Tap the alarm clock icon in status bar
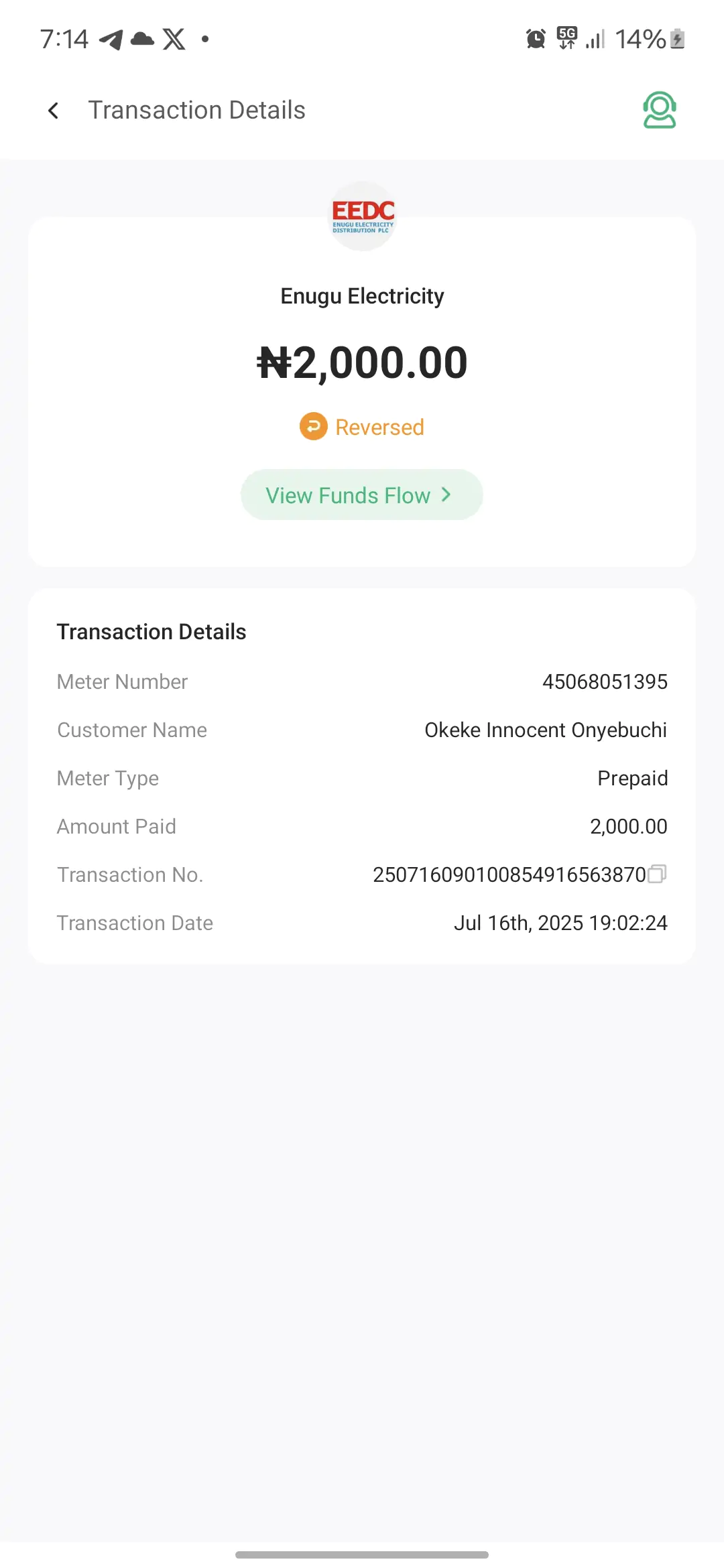 pyautogui.click(x=534, y=39)
